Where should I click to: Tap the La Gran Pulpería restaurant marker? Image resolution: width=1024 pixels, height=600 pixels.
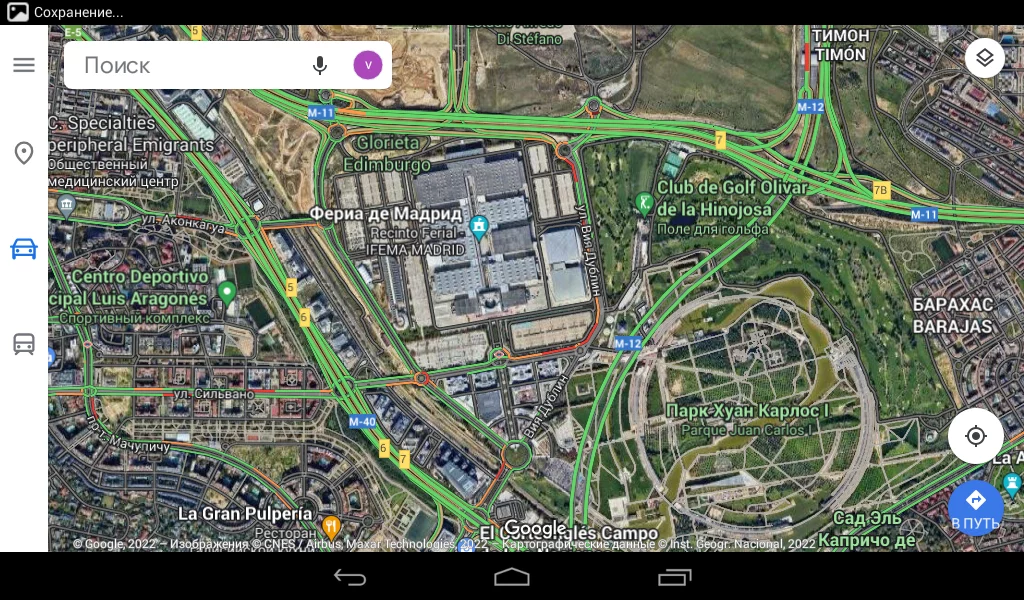331,526
